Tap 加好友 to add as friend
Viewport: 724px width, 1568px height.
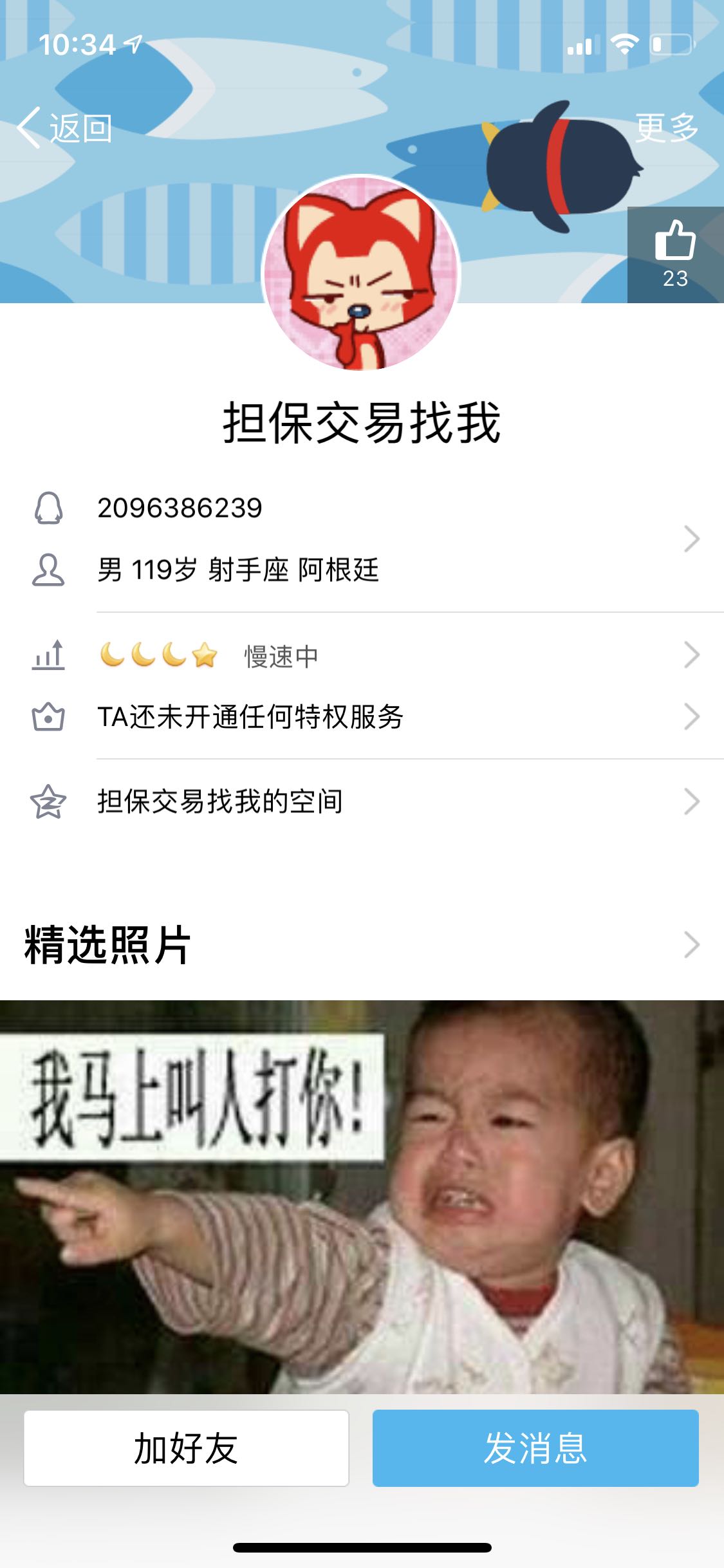pyautogui.click(x=186, y=1448)
